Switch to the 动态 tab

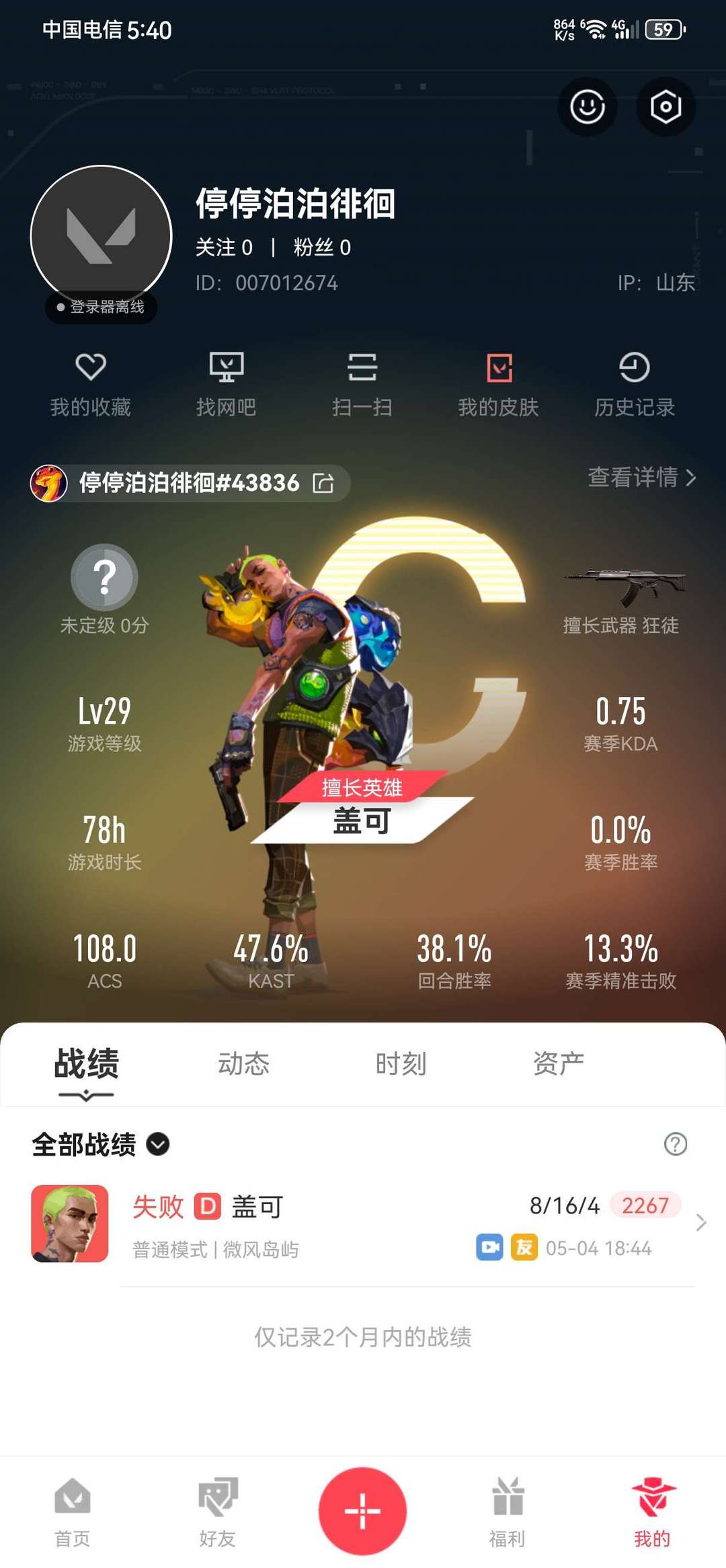pyautogui.click(x=245, y=1063)
